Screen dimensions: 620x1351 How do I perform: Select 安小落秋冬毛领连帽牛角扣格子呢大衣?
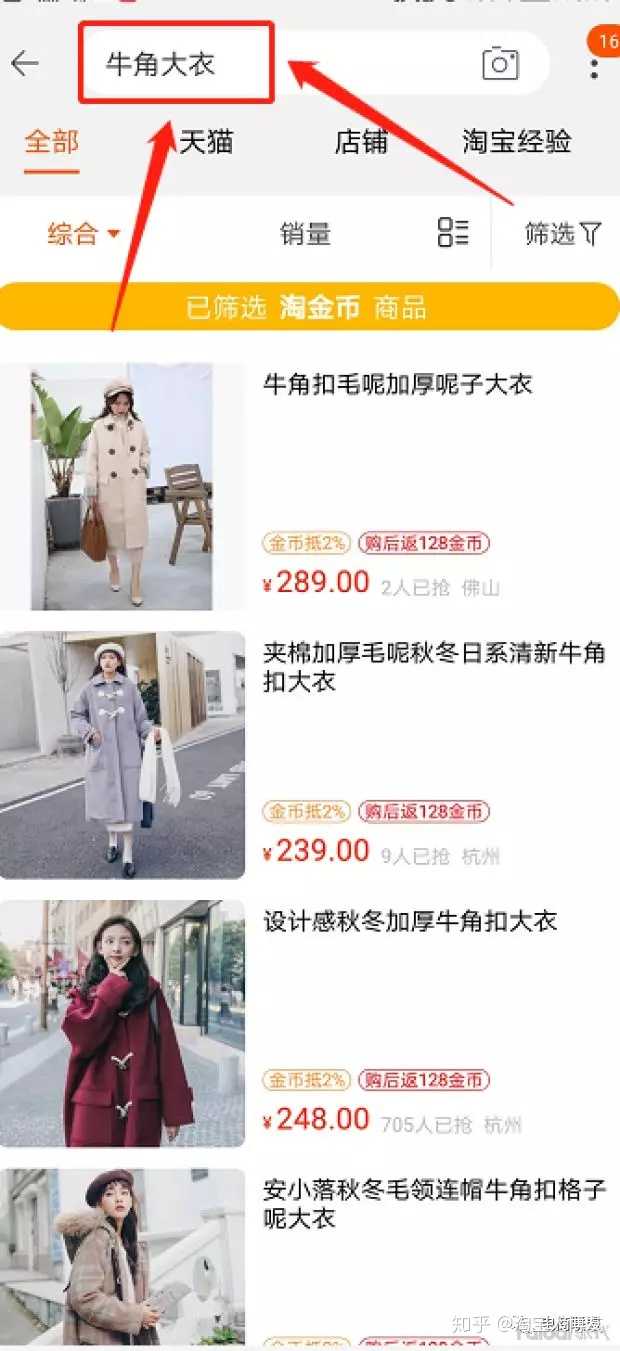(434, 1204)
